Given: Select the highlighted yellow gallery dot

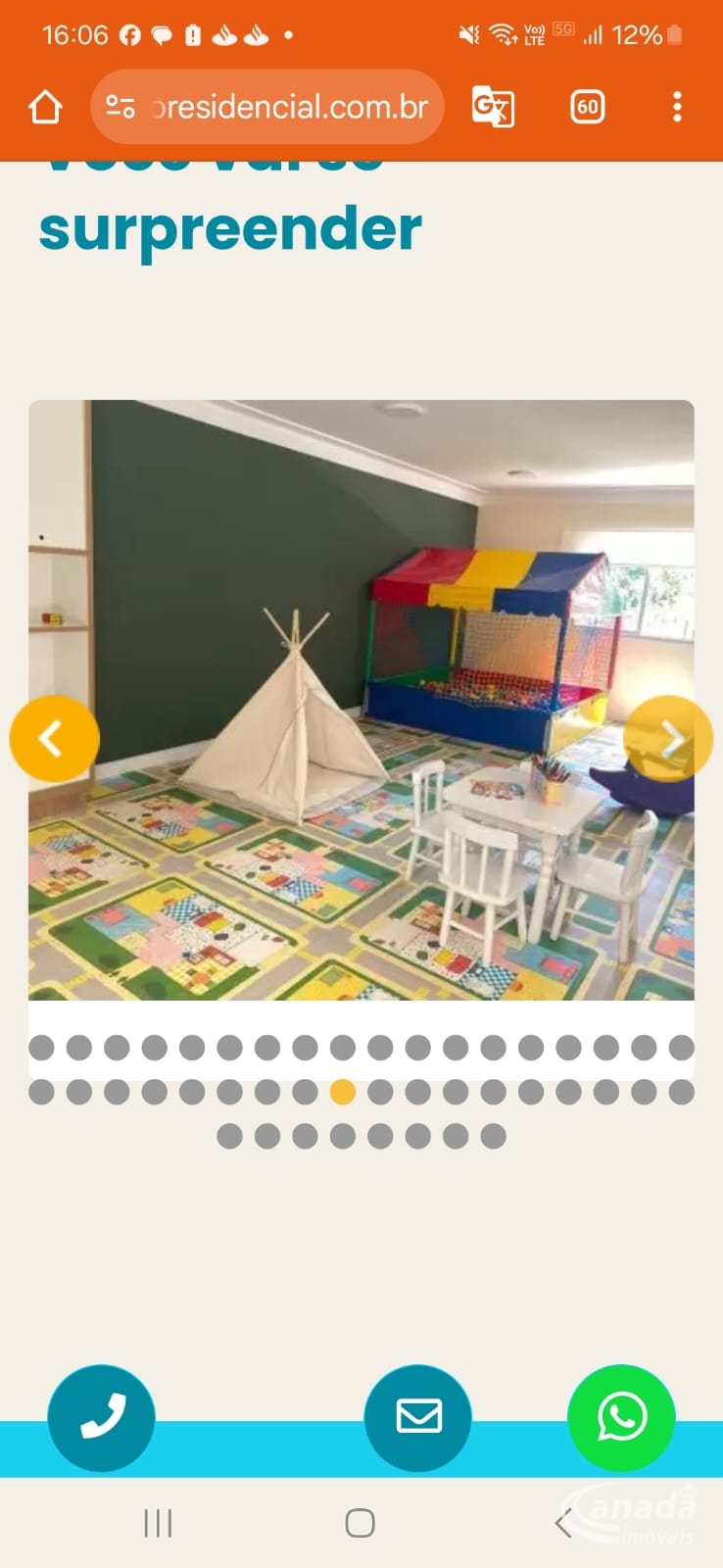Looking at the screenshot, I should 343,1092.
